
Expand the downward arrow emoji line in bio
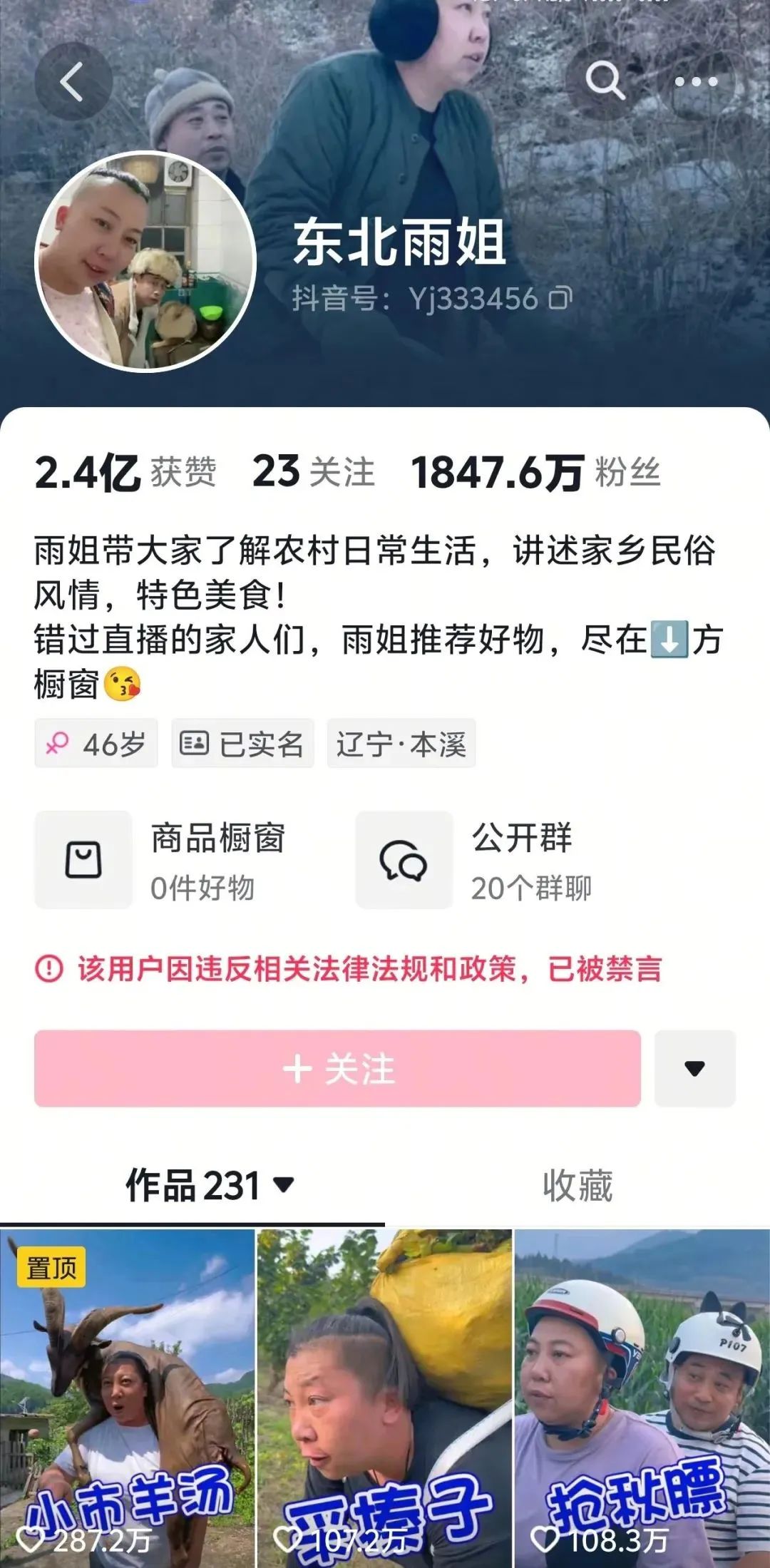pyautogui.click(x=668, y=643)
